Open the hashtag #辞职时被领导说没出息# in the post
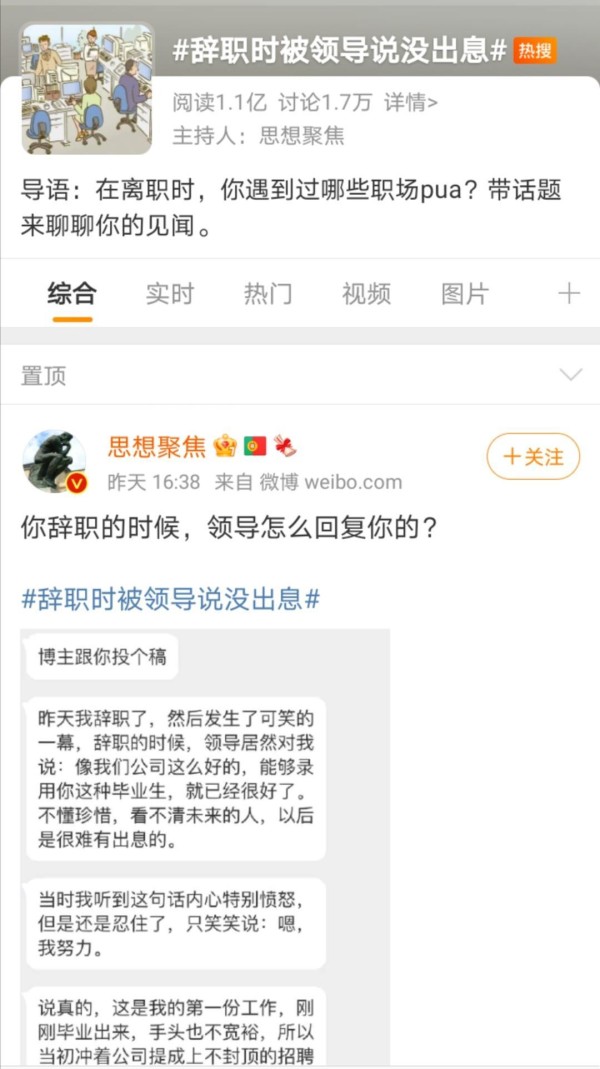 pyautogui.click(x=171, y=598)
